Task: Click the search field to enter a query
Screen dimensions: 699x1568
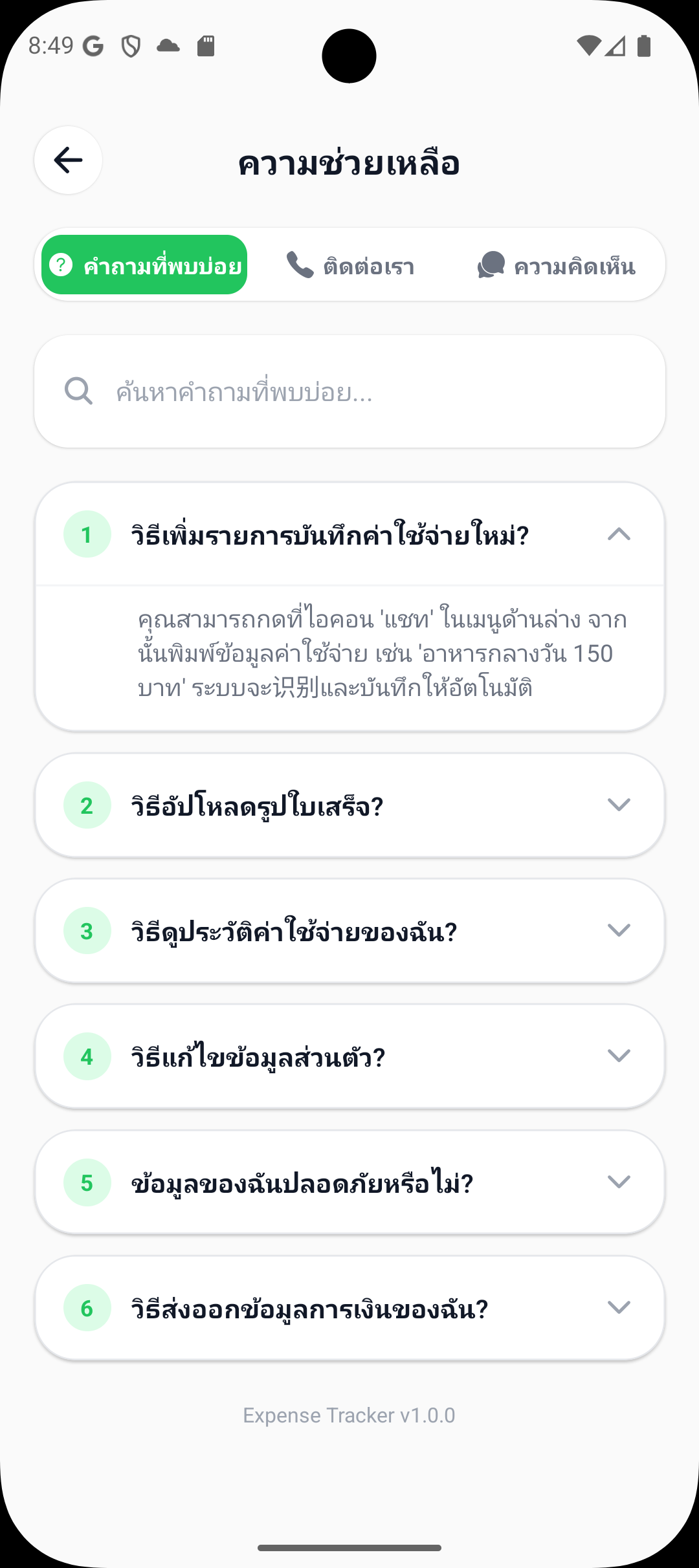Action: tap(349, 391)
